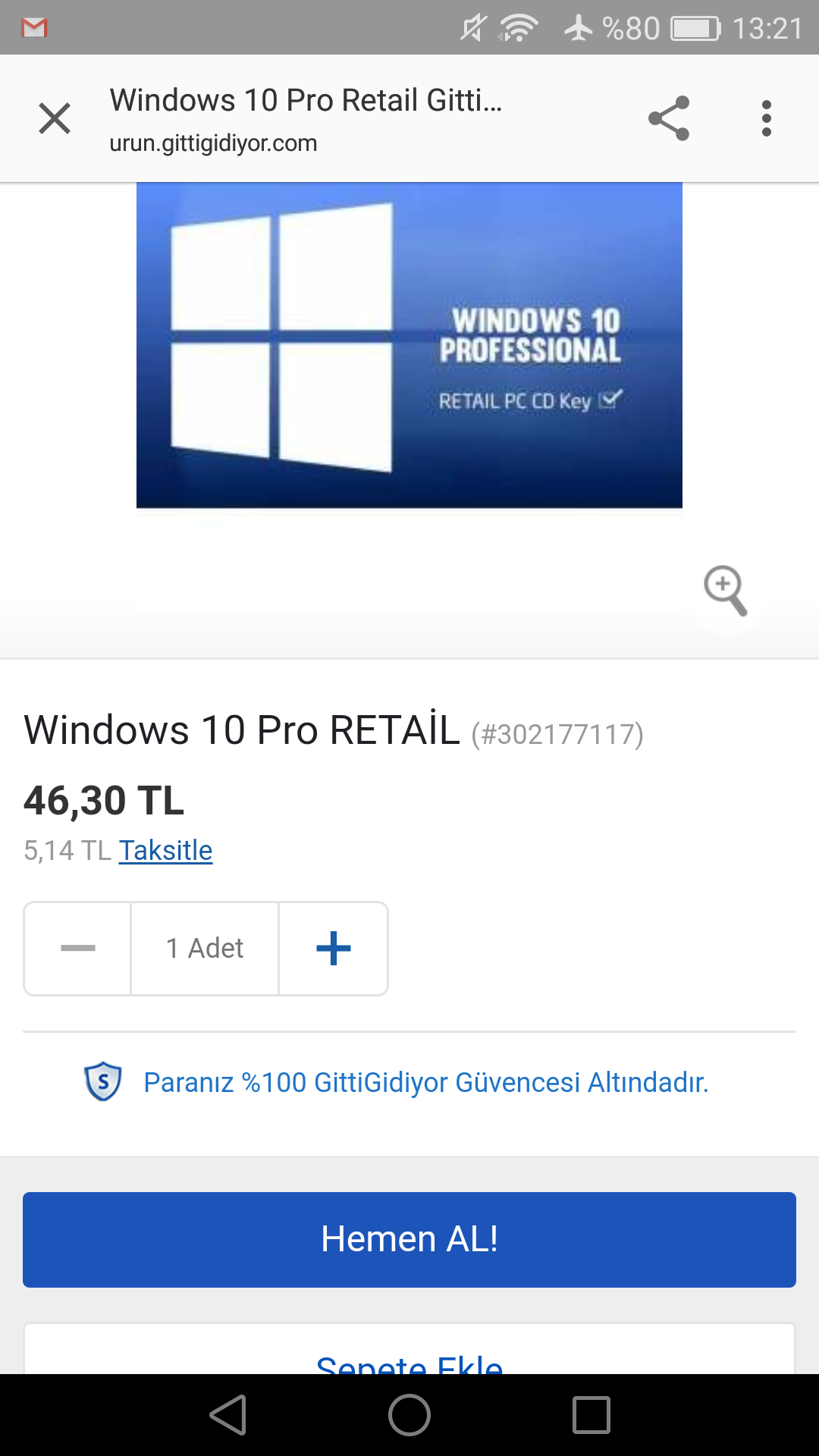
Task: Tap the 1 Adet quantity field
Action: tap(205, 949)
